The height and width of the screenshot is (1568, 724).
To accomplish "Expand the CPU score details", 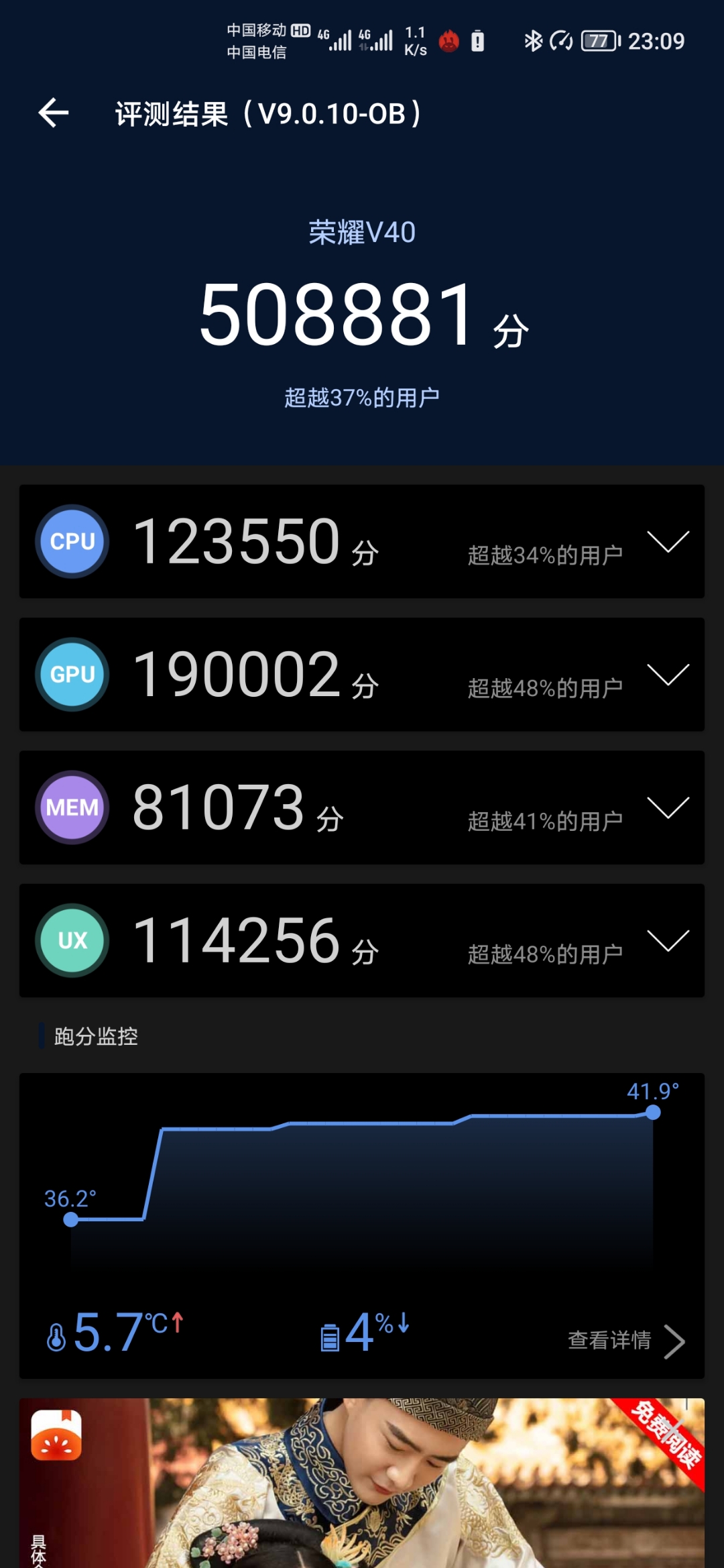I will click(668, 541).
